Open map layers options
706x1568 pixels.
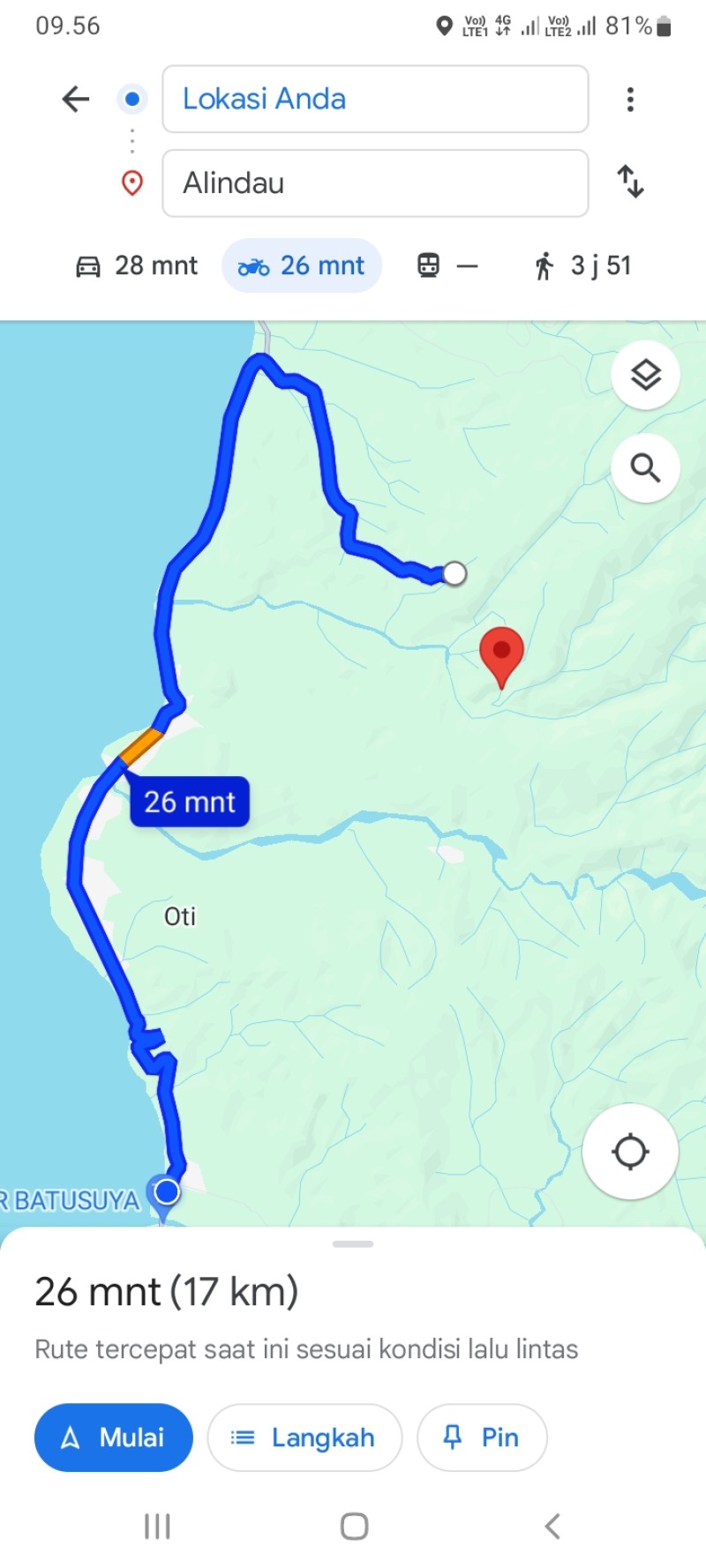click(645, 375)
